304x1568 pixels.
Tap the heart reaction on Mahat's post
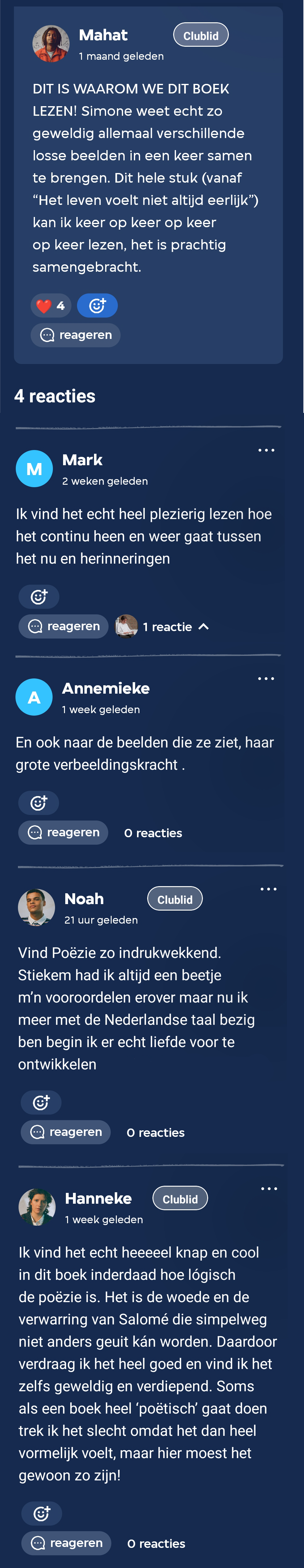click(51, 305)
